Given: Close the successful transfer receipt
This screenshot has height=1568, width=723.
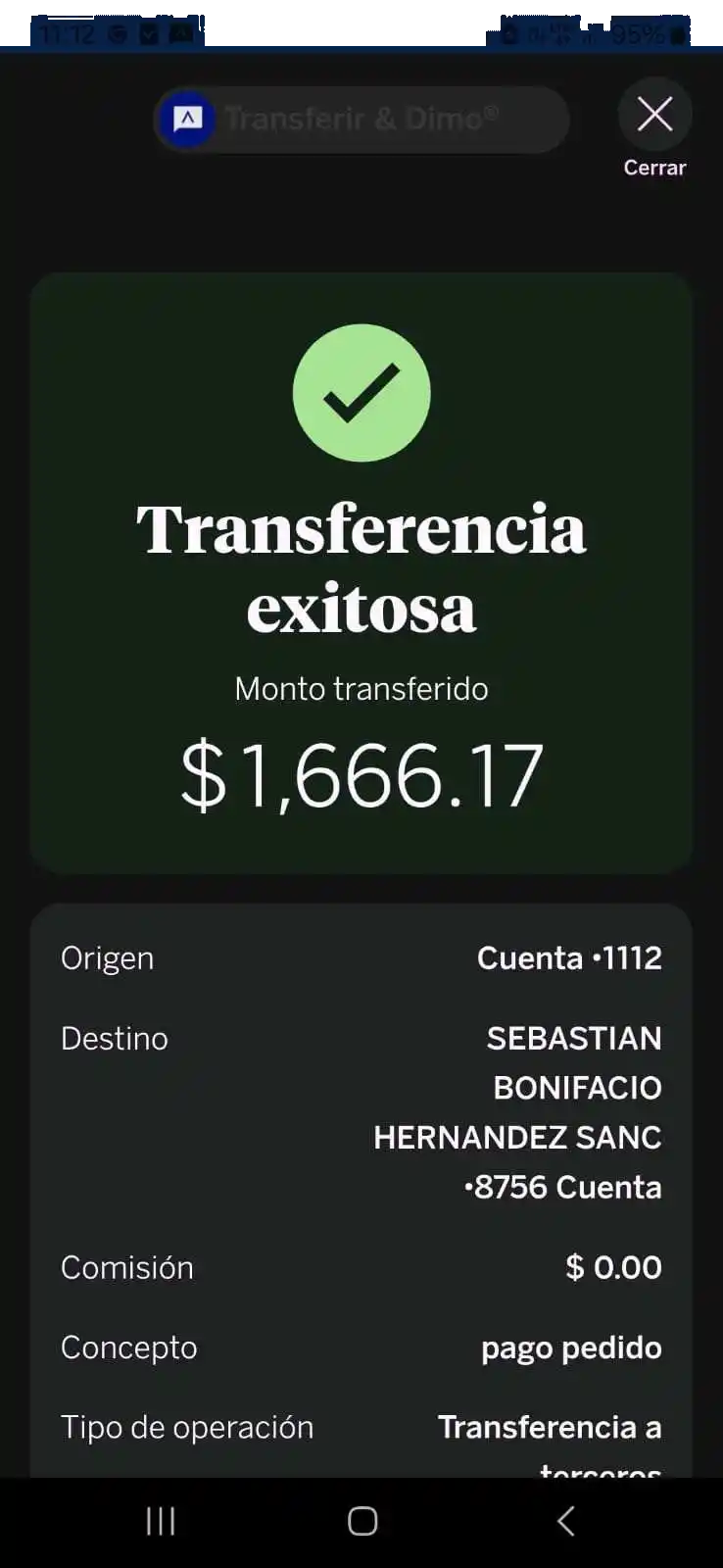Looking at the screenshot, I should (654, 116).
